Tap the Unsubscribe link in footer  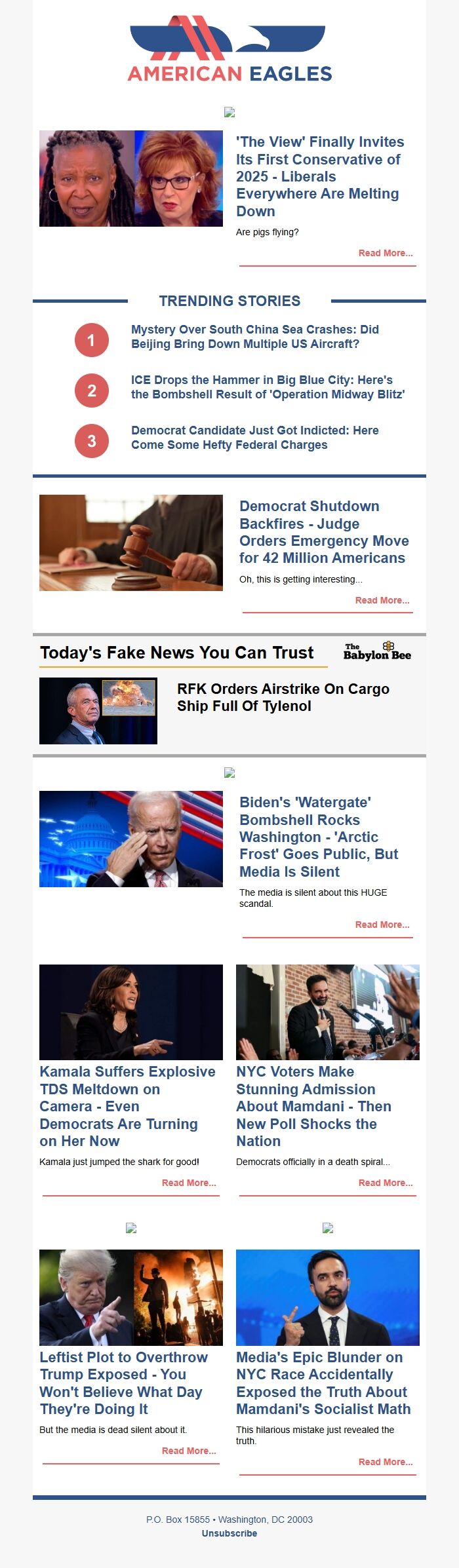click(x=229, y=1533)
